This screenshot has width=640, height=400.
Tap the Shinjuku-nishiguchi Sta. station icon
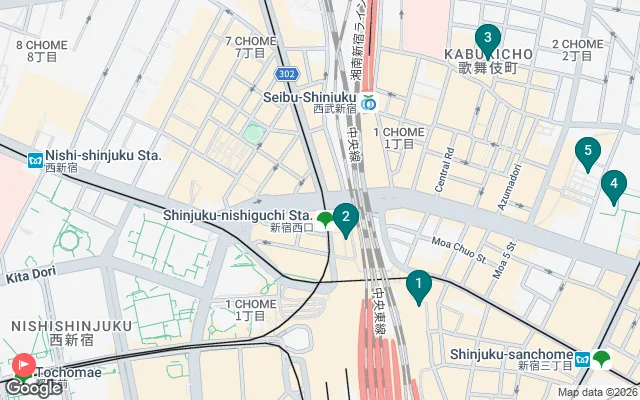click(325, 220)
